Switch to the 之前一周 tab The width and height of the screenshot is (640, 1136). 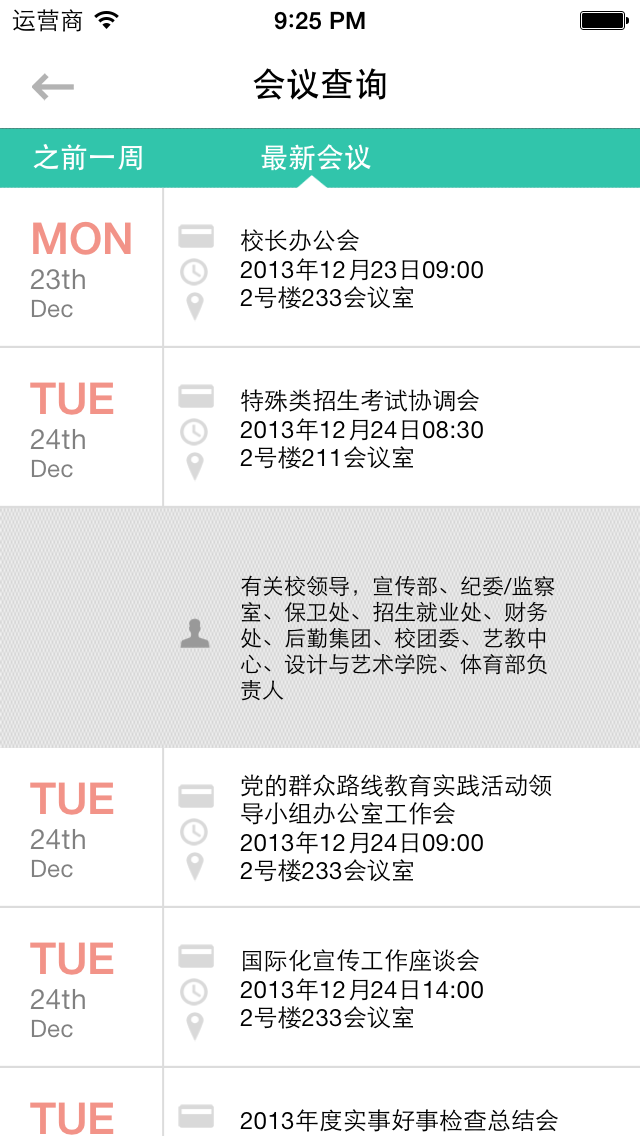(88, 158)
